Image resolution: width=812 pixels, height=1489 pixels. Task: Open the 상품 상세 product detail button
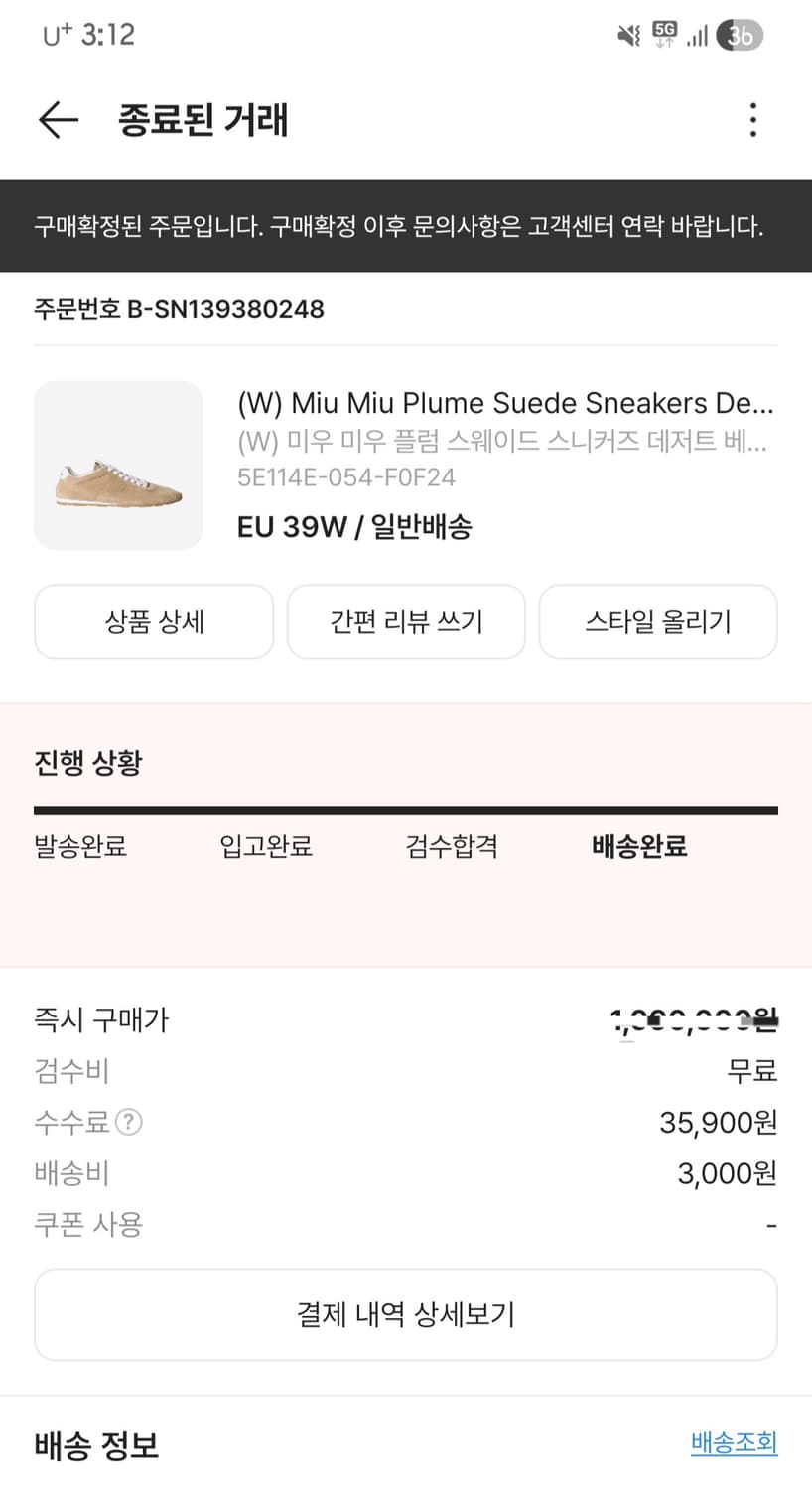[154, 621]
